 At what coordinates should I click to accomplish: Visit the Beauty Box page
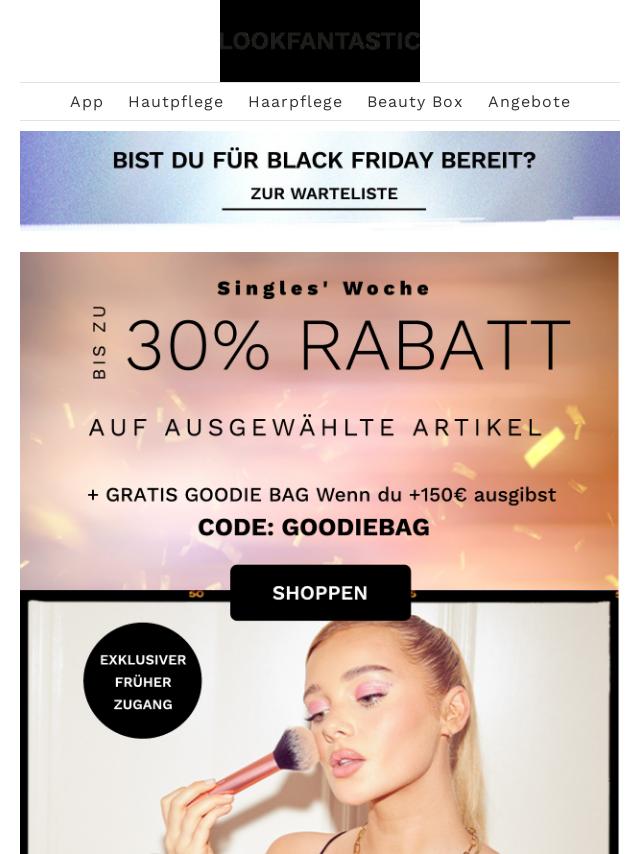[x=414, y=102]
